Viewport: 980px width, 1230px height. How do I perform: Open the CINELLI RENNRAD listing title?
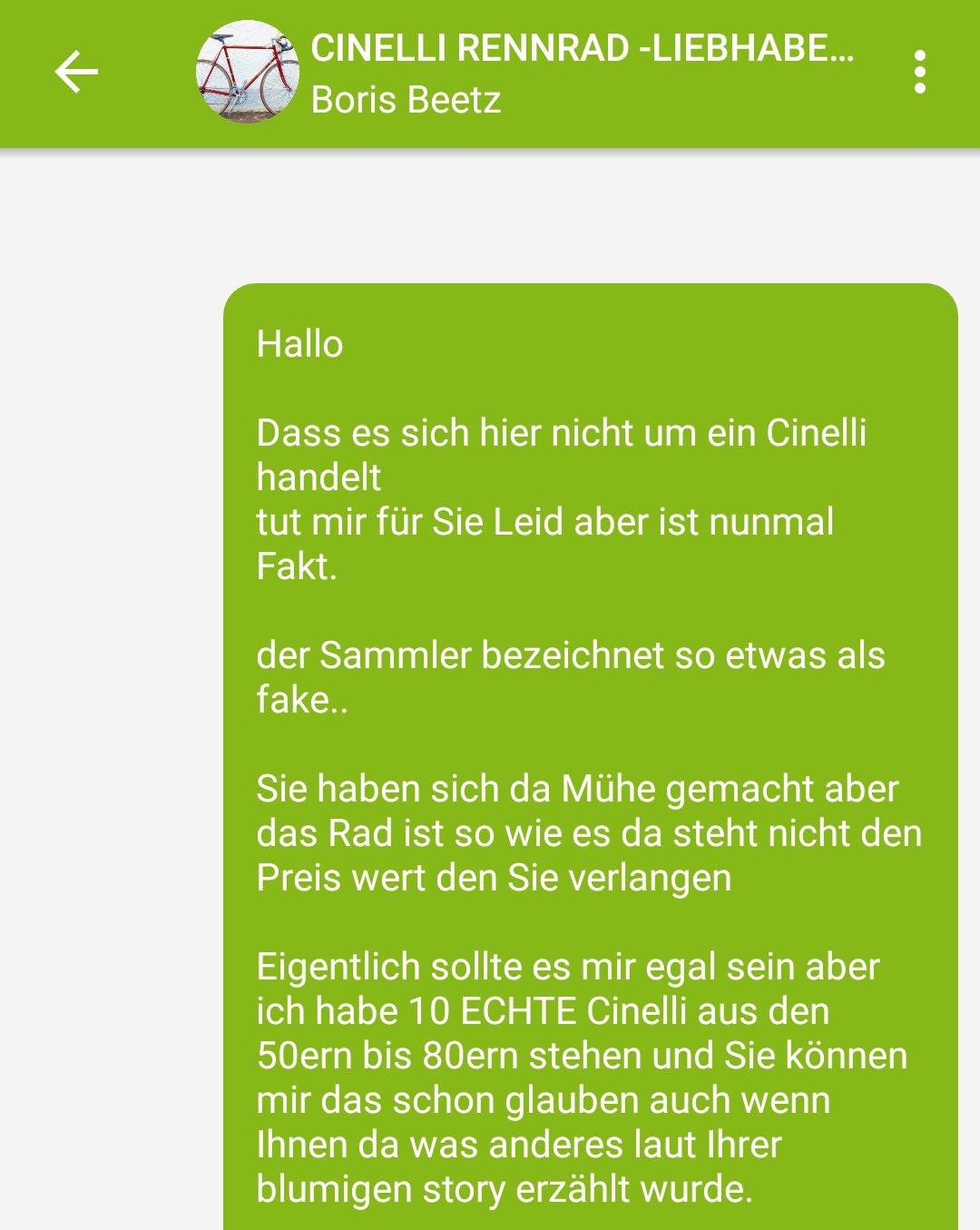[581, 48]
